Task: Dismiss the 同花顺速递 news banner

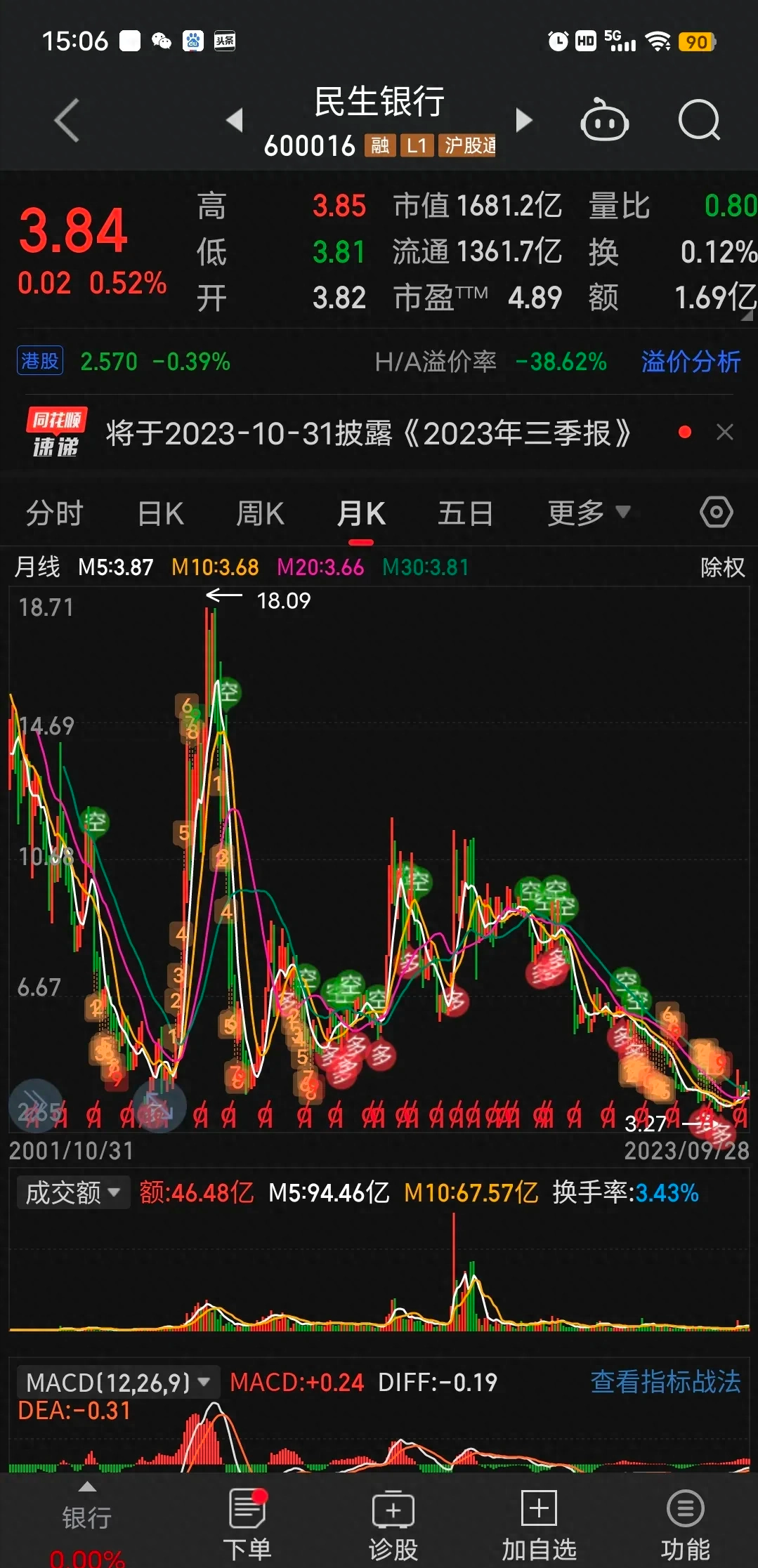Action: coord(725,432)
